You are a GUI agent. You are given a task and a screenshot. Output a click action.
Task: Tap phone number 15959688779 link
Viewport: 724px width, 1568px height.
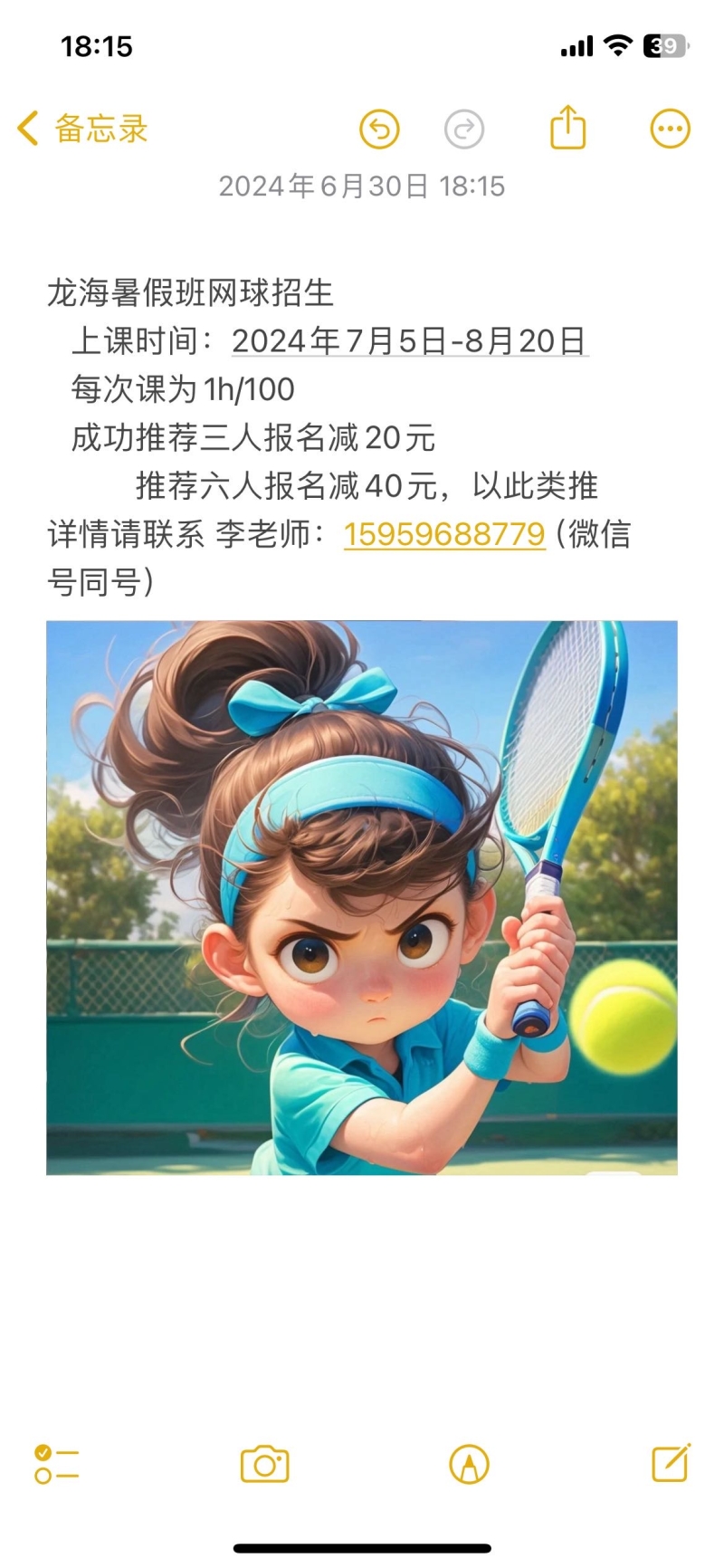[444, 534]
